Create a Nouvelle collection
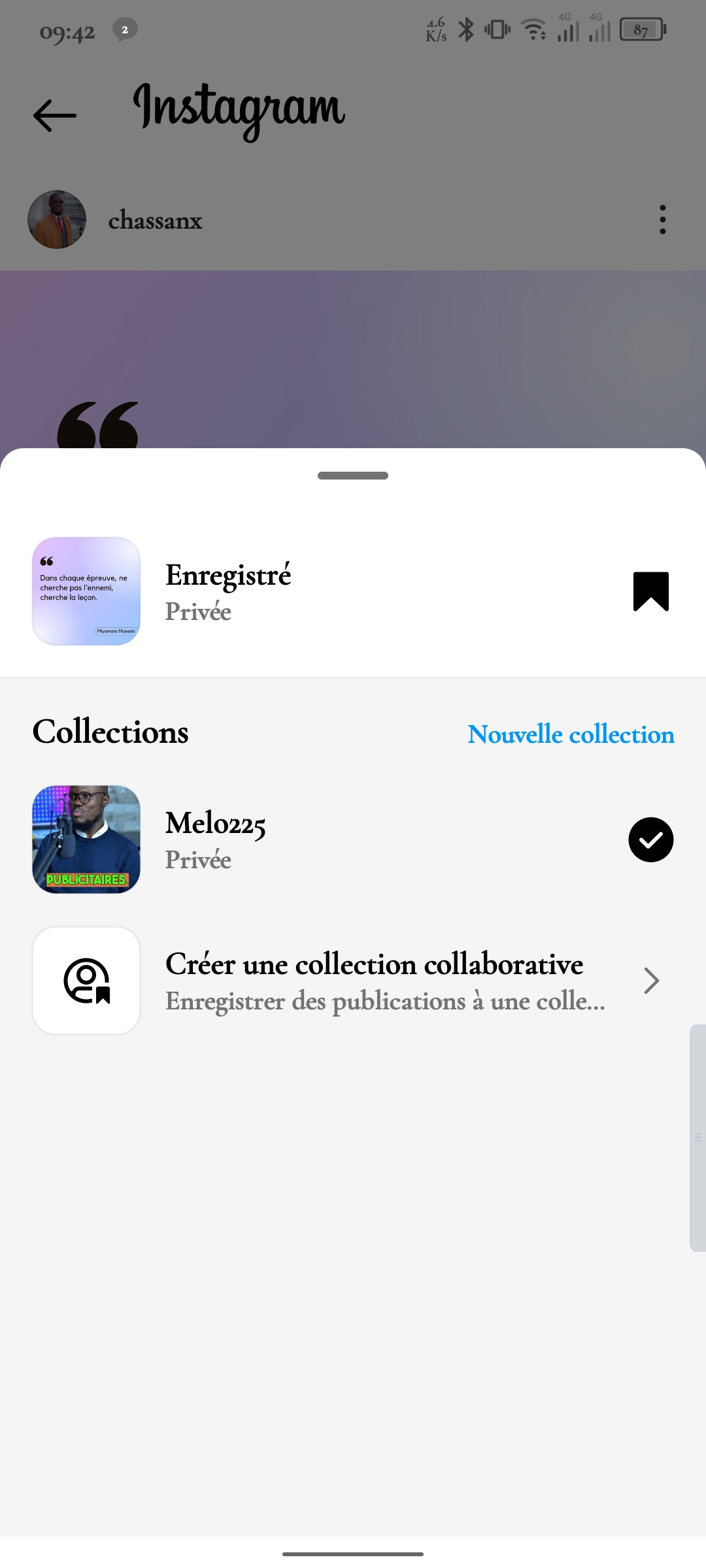This screenshot has height=1568, width=706. [x=571, y=734]
